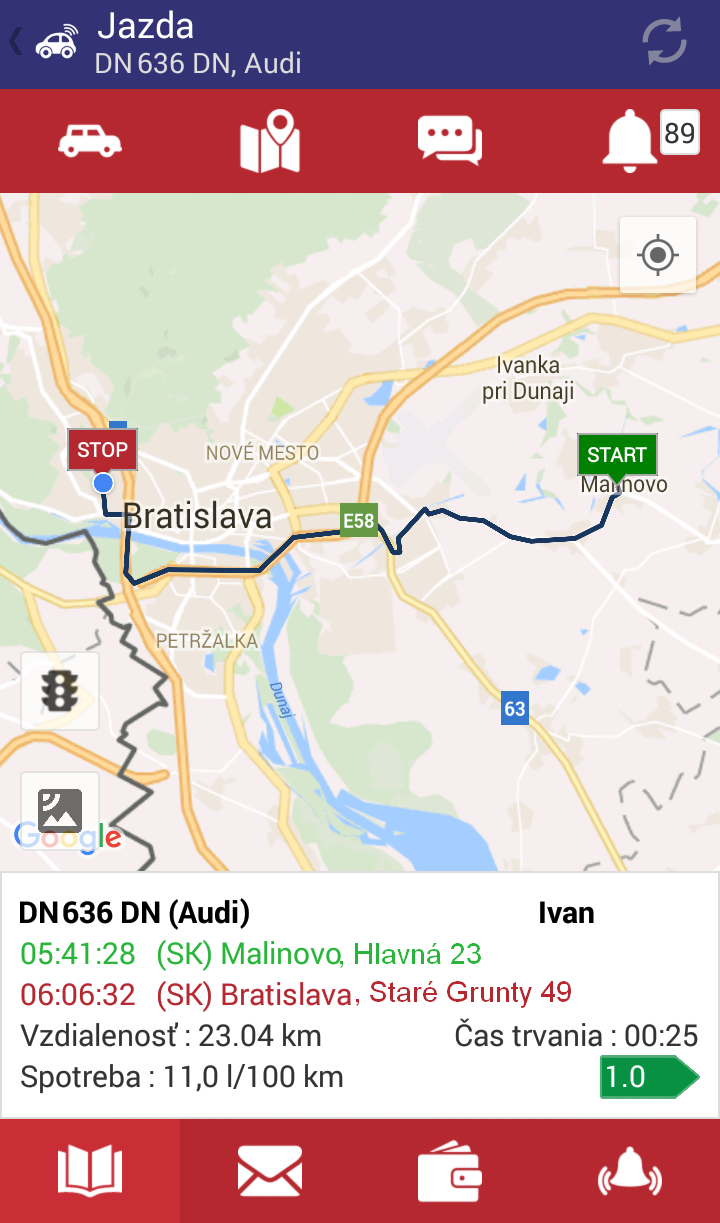The width and height of the screenshot is (720, 1223).
Task: Open the logbook in the bottom bar
Action: [x=90, y=1171]
